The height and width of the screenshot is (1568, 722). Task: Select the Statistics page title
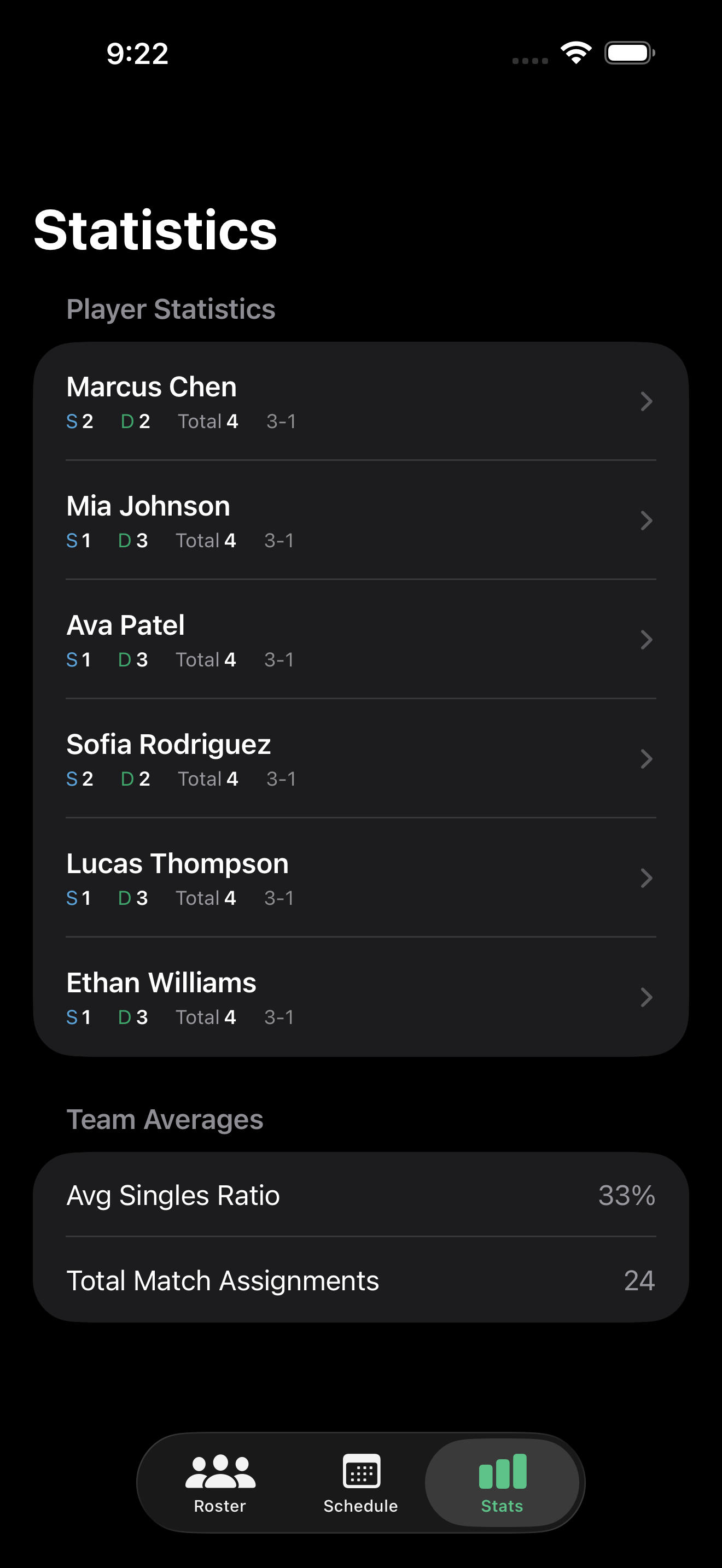point(156,230)
